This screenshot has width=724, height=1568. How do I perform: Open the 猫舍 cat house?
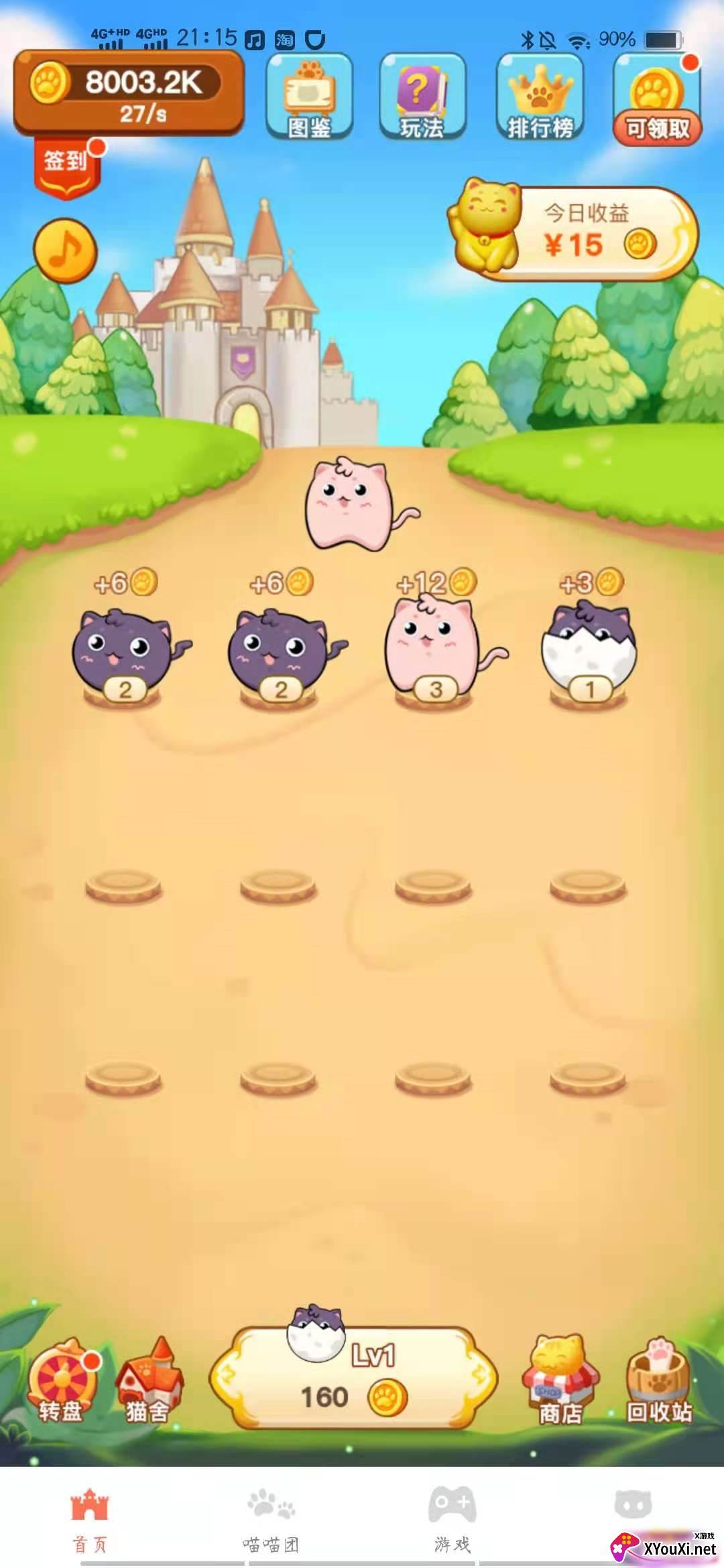pyautogui.click(x=149, y=1382)
